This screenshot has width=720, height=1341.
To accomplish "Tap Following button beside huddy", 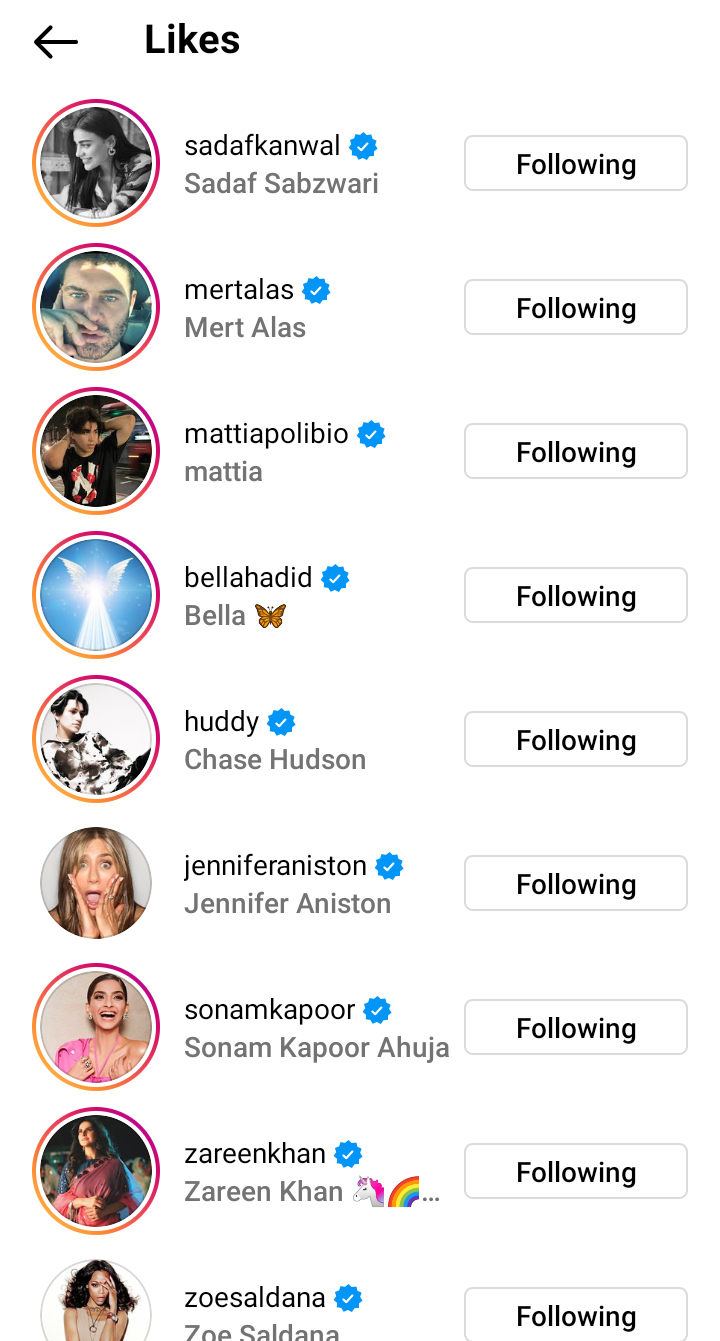I will point(575,740).
